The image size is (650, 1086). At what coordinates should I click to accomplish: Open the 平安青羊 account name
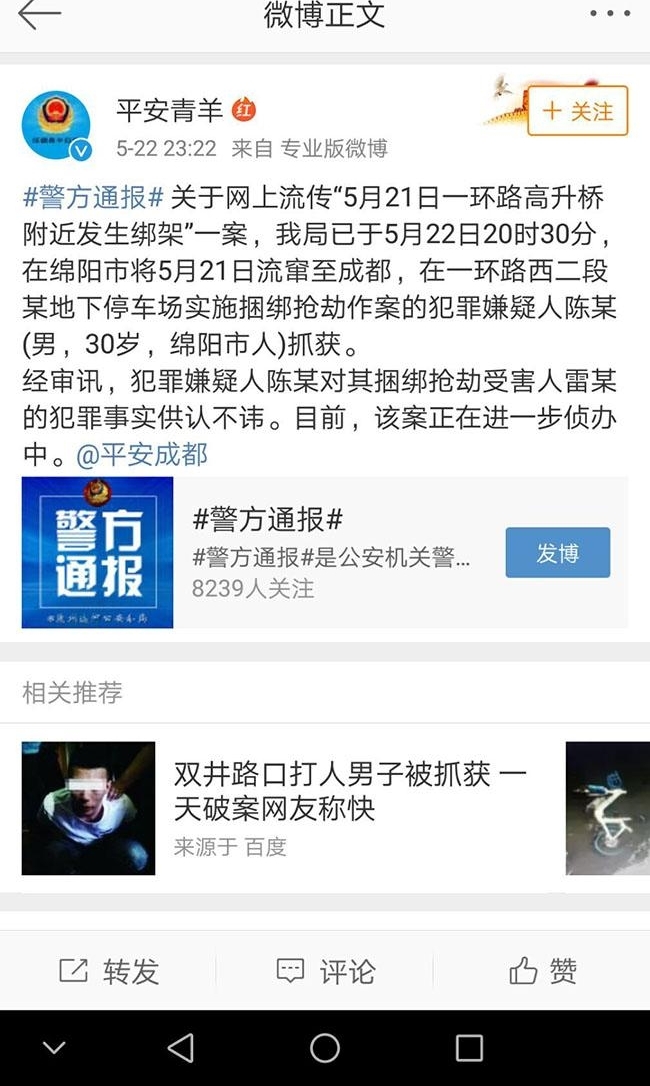(170, 111)
